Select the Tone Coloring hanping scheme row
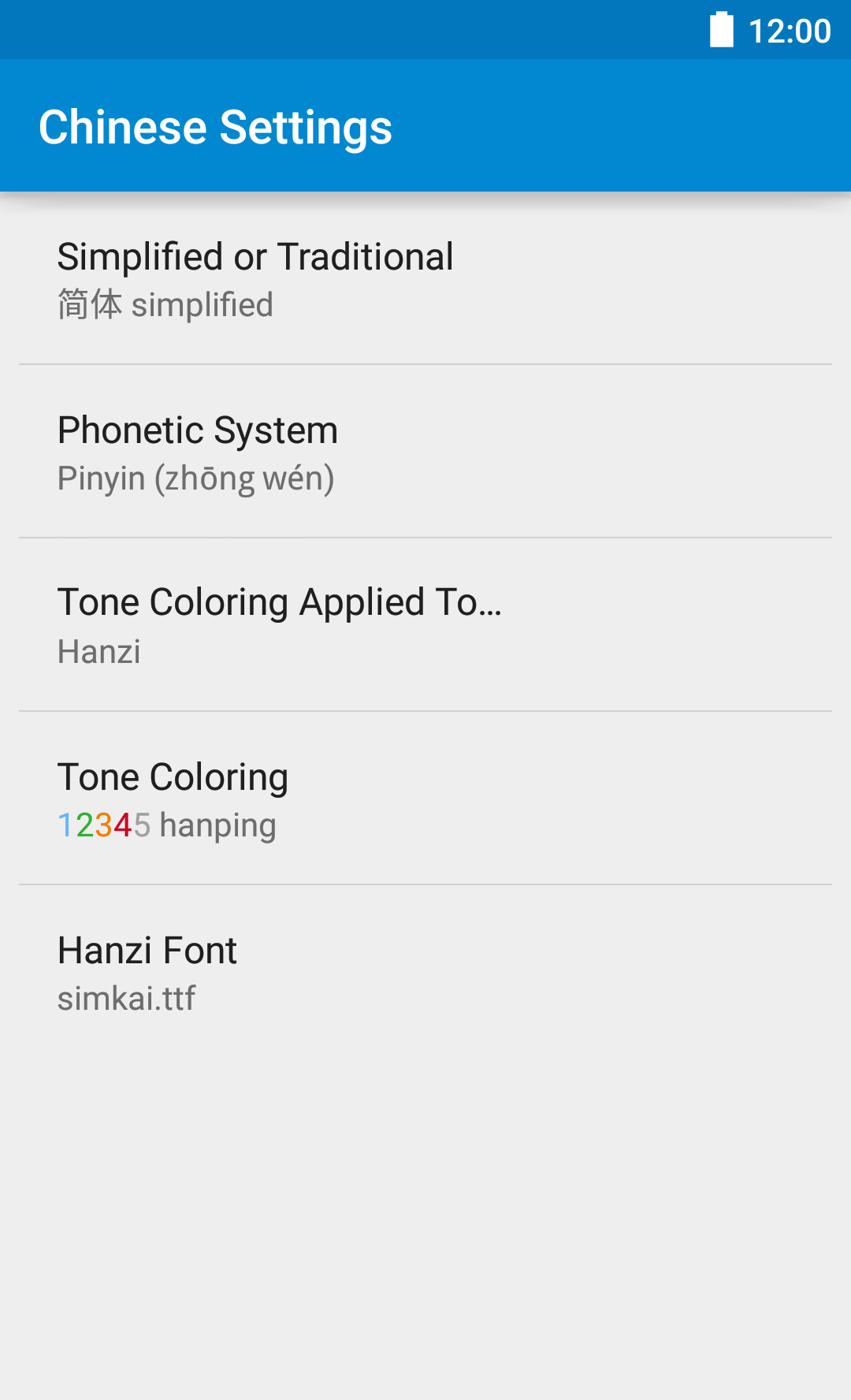The image size is (851, 1400). (x=425, y=799)
